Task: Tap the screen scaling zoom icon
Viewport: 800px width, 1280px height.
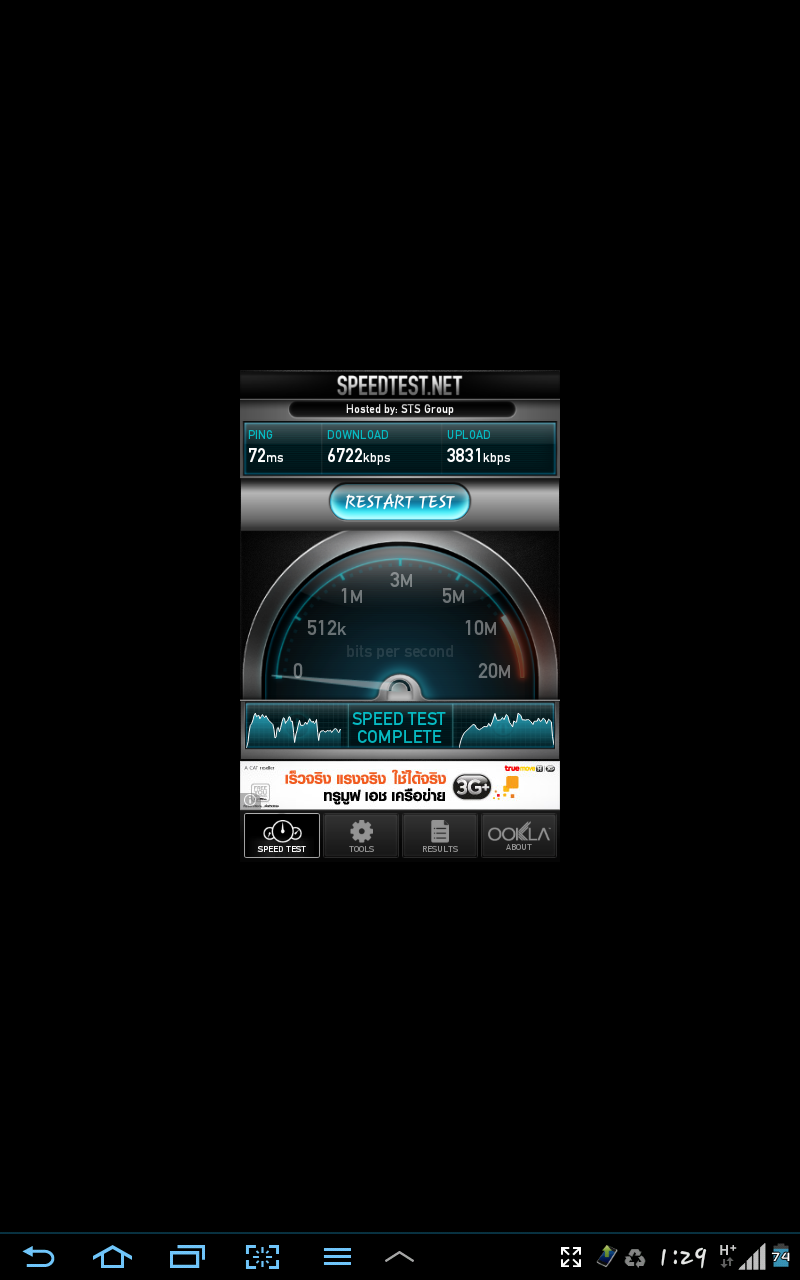Action: tap(571, 1257)
